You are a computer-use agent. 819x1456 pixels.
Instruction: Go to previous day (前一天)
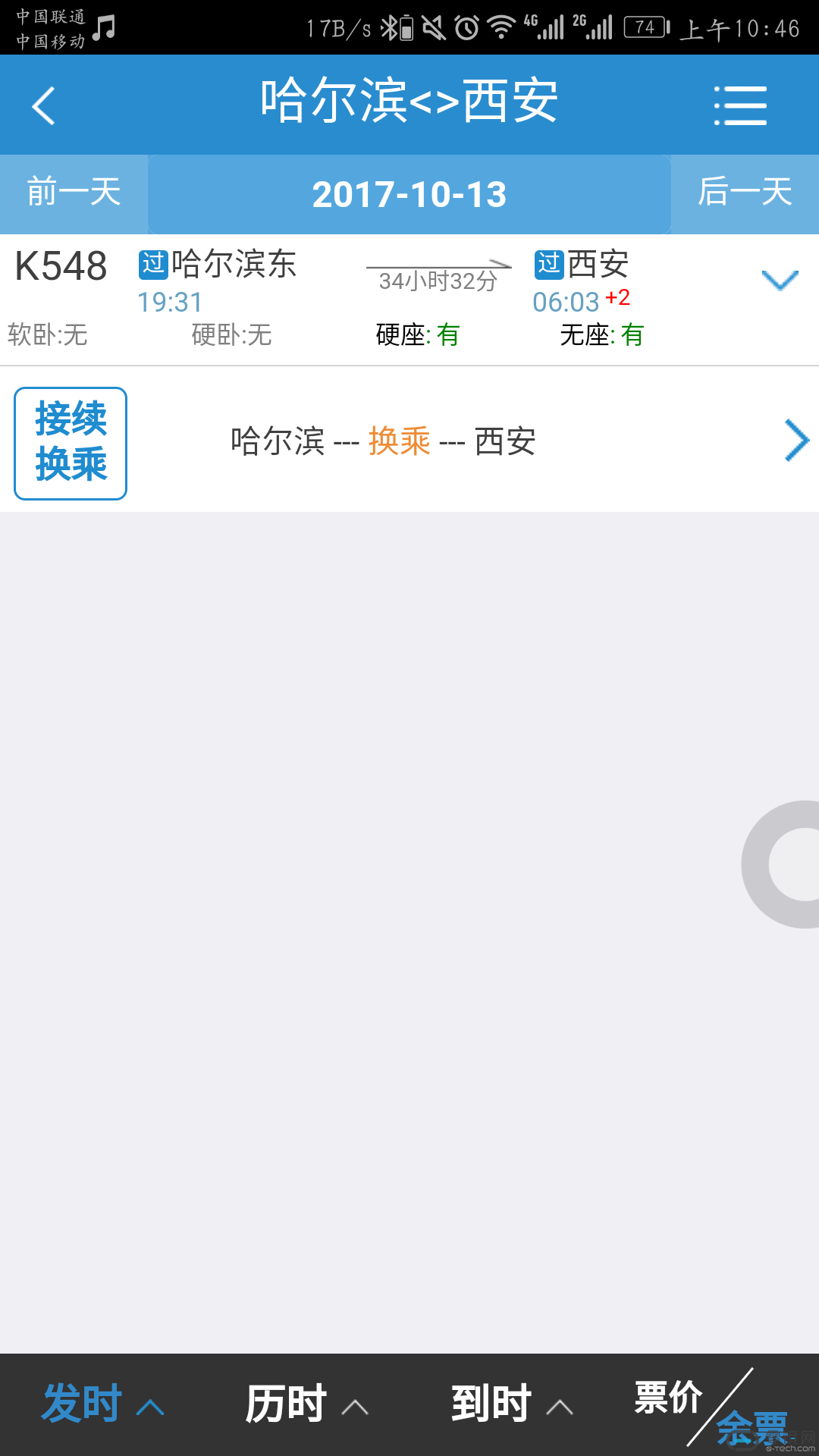point(74,193)
